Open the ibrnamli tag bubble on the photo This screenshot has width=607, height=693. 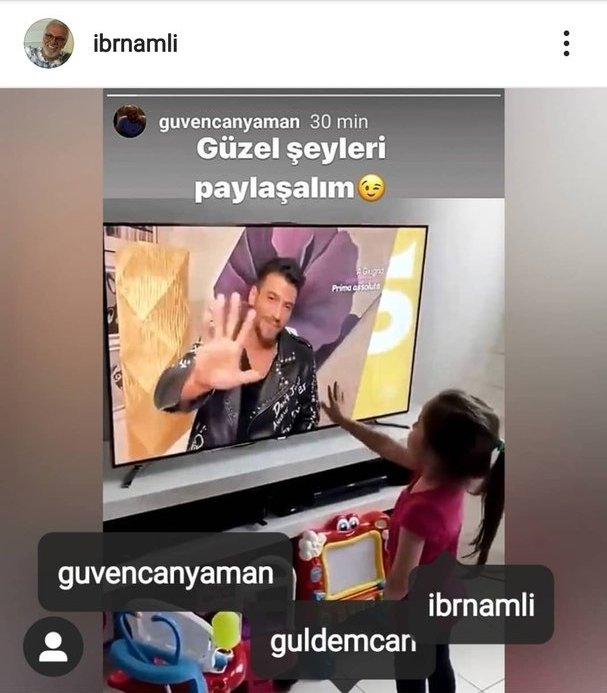point(481,604)
